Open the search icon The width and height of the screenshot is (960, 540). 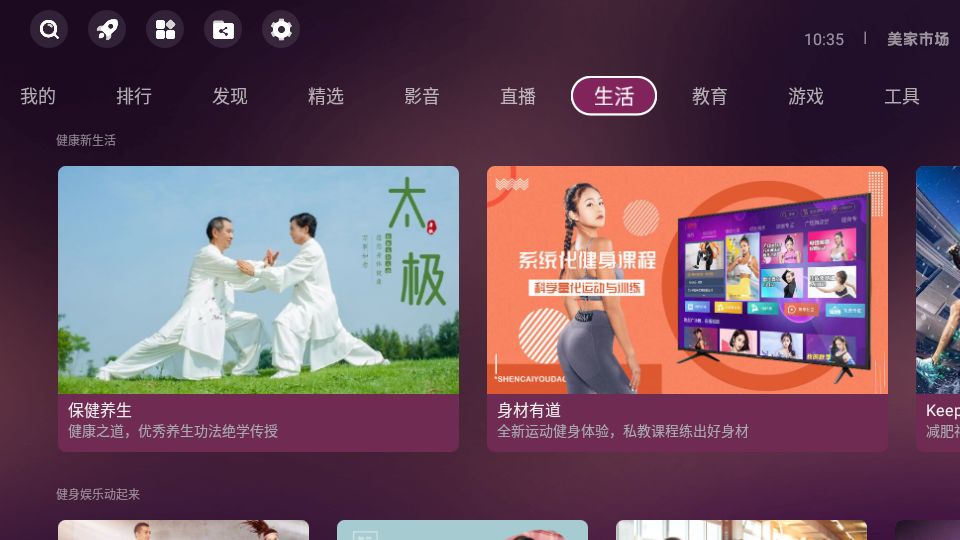49,29
